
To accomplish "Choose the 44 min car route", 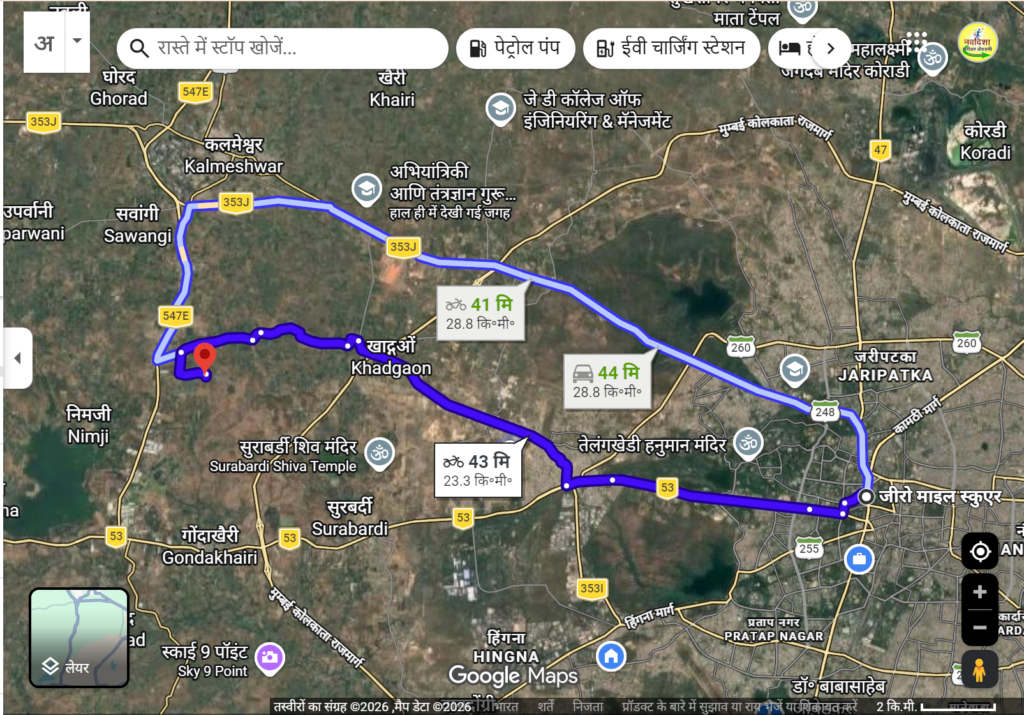I will coord(608,381).
